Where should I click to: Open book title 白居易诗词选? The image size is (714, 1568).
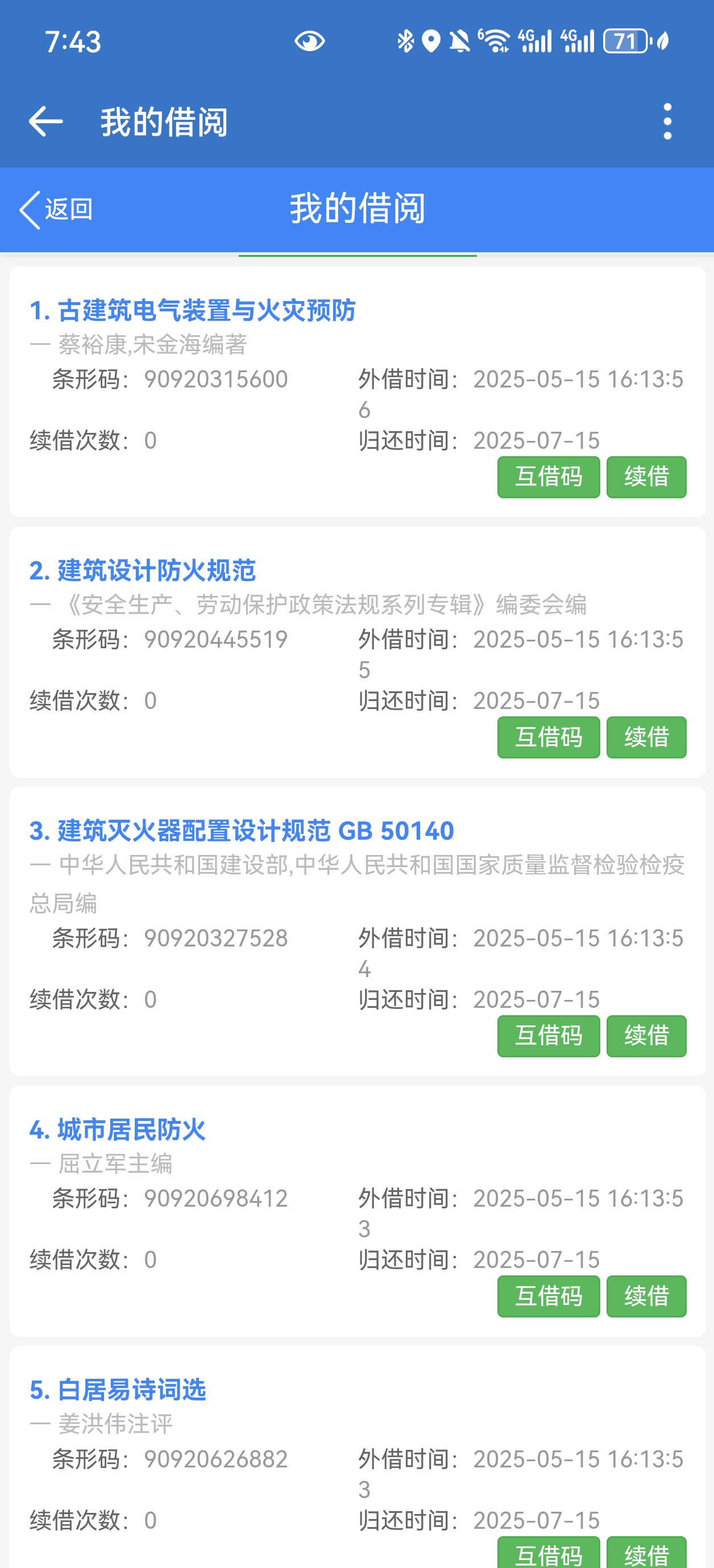tap(118, 1390)
